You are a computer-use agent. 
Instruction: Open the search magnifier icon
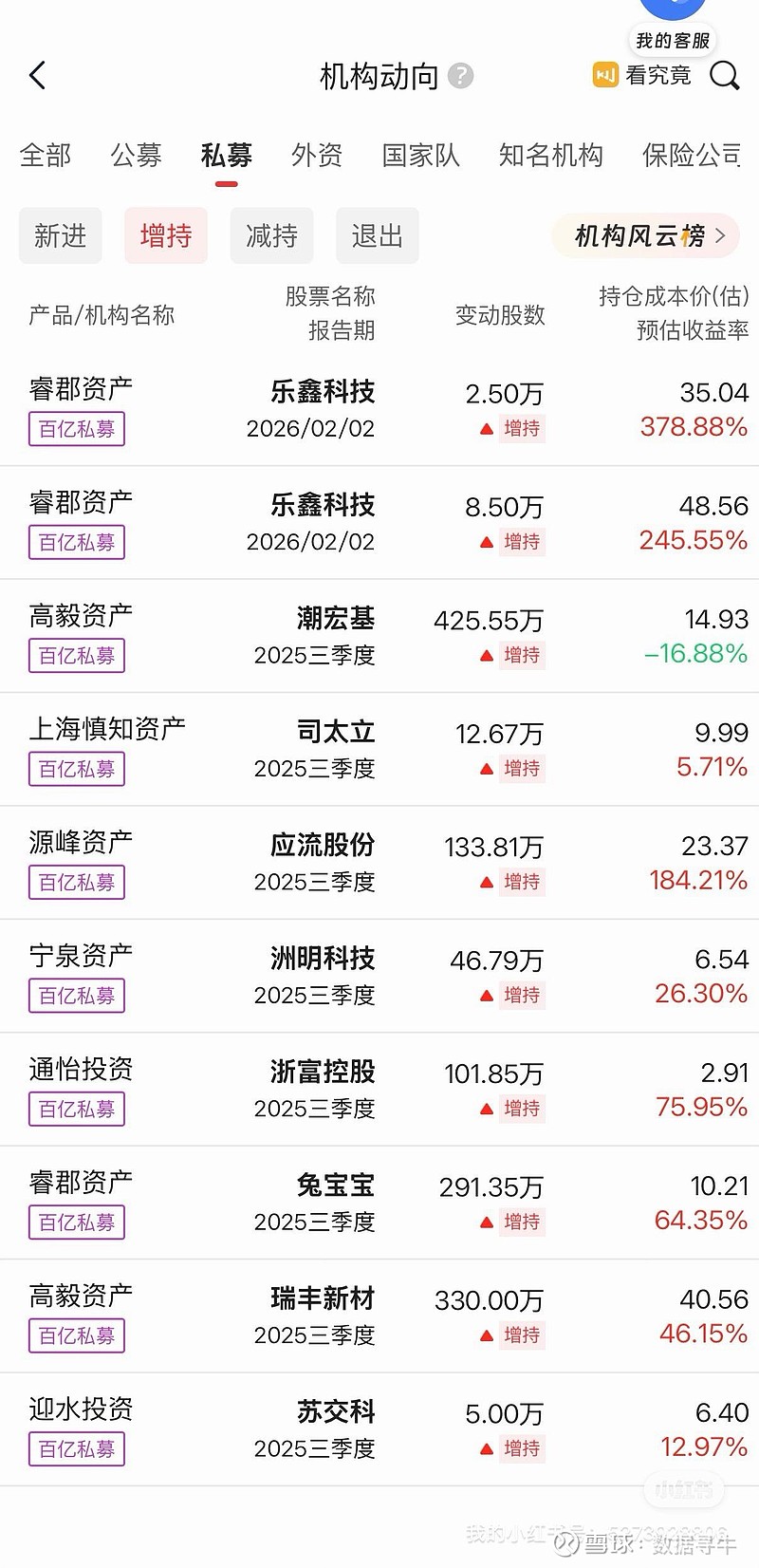[724, 76]
